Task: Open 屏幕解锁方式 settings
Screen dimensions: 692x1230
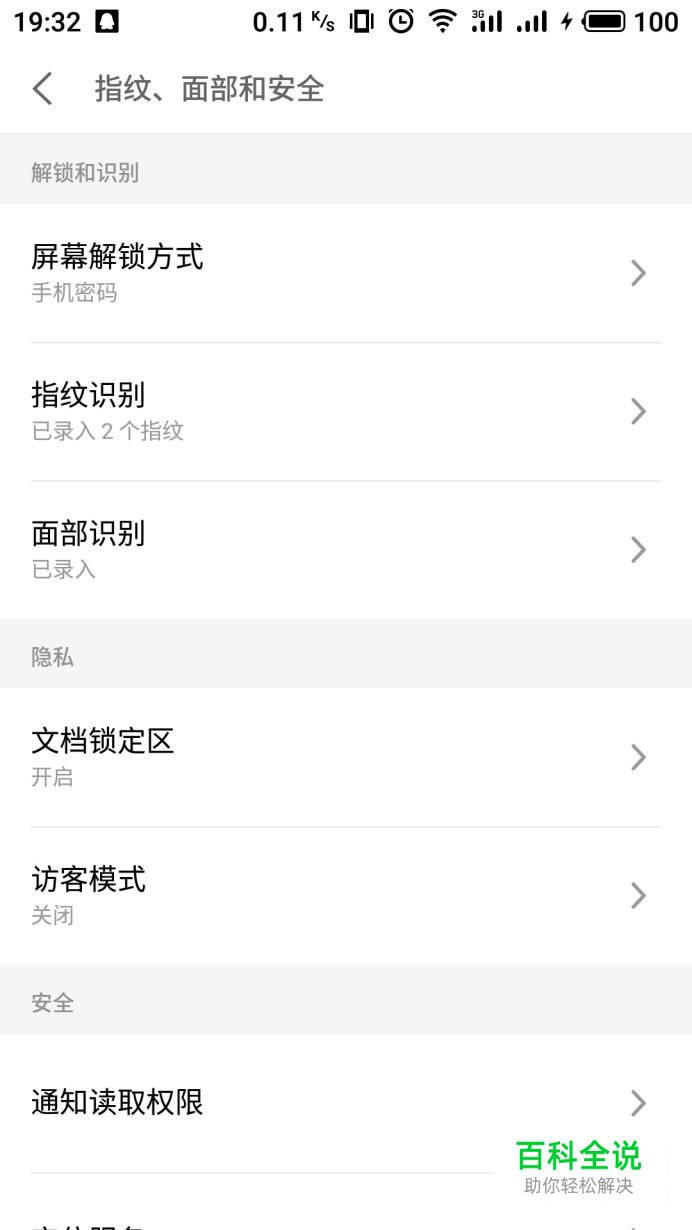Action: (x=345, y=273)
